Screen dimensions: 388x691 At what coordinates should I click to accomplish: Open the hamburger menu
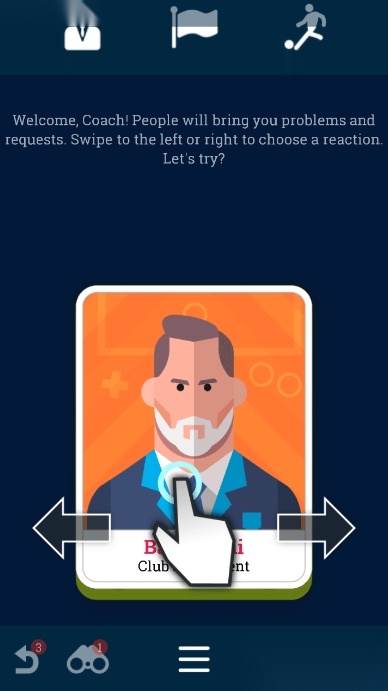coord(194,659)
